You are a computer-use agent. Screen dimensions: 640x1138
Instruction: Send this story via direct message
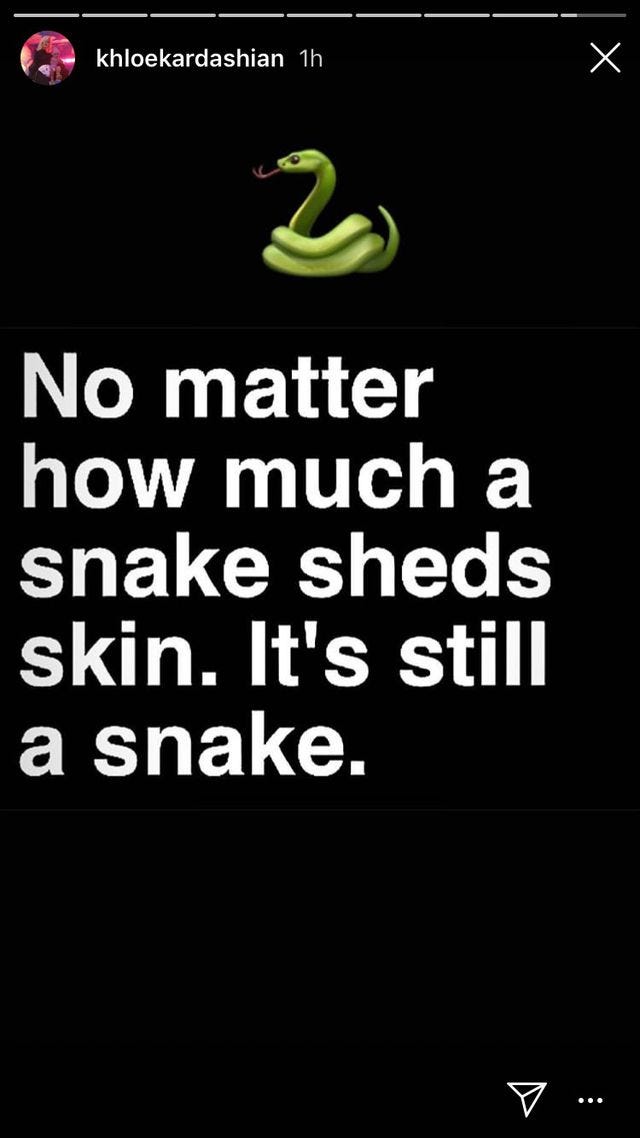(526, 1098)
